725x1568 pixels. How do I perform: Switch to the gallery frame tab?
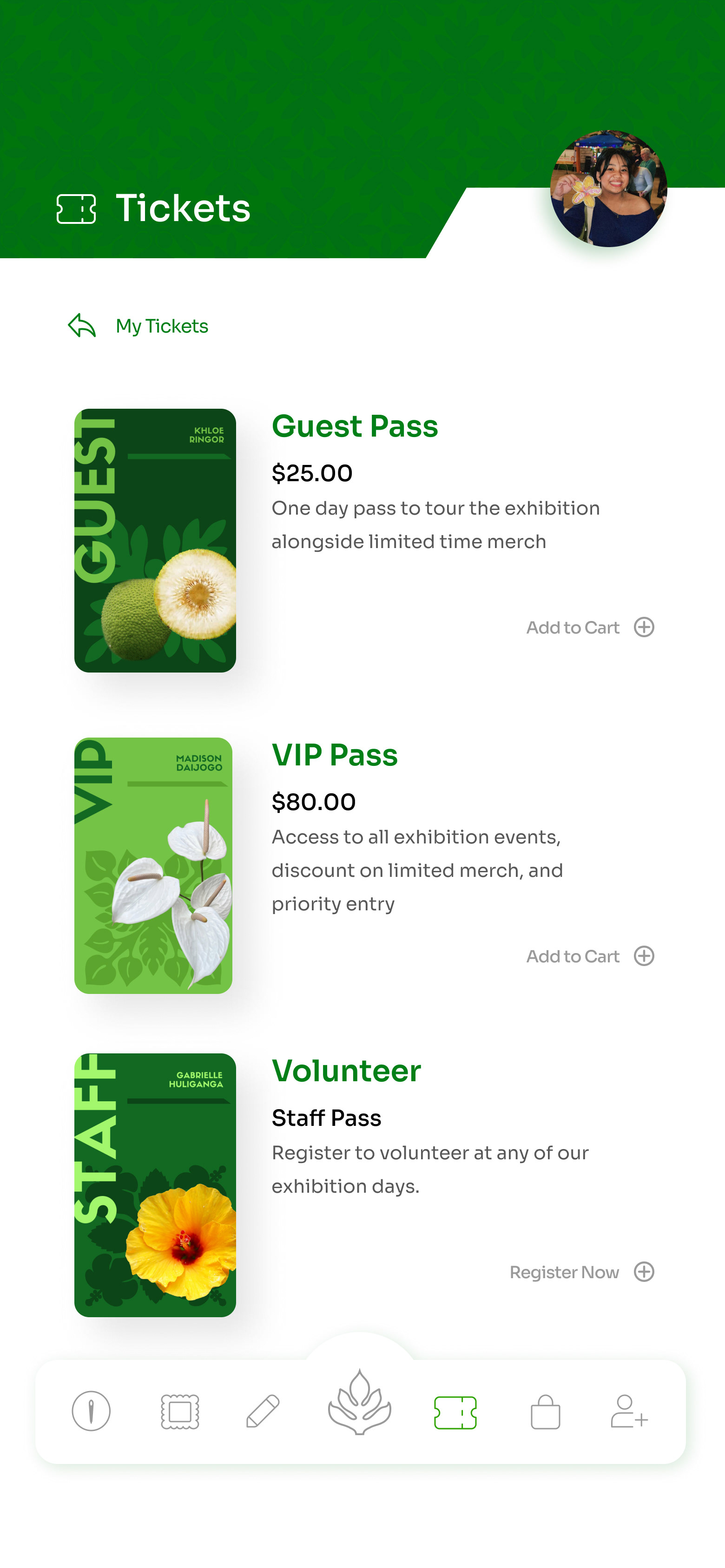180,1411
